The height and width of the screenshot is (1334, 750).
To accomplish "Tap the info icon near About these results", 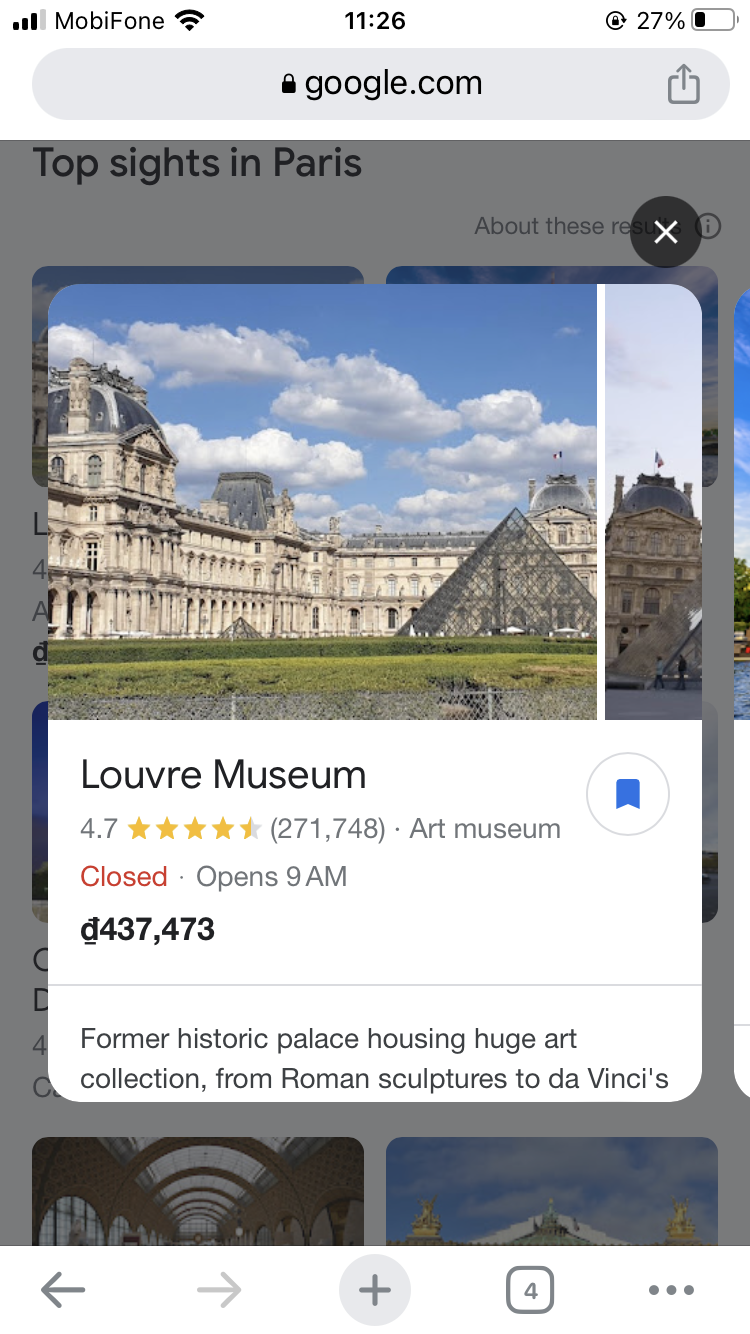I will [x=708, y=227].
